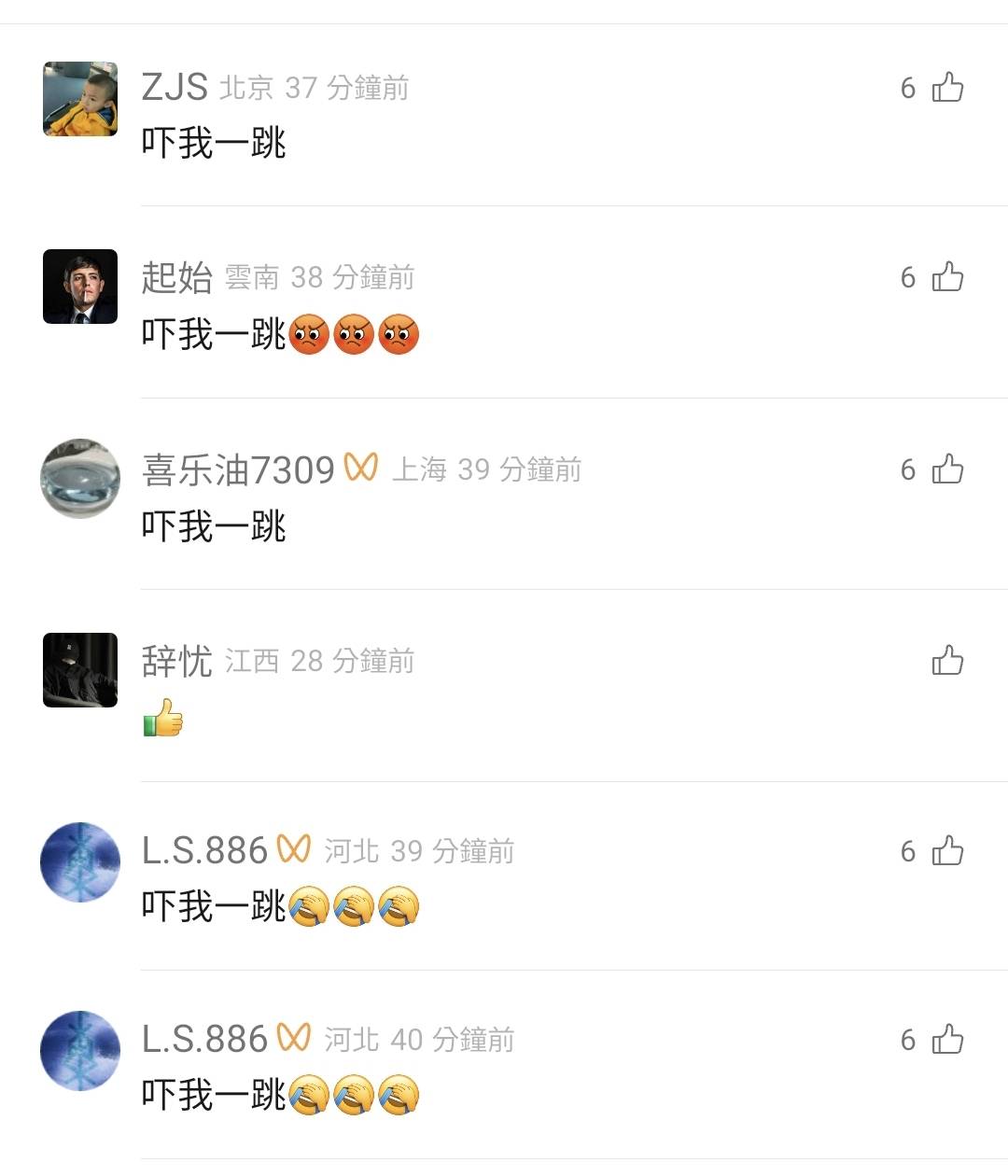Tap the username 辞忧
Screen dimensions: 1008x1176
pos(177,661)
